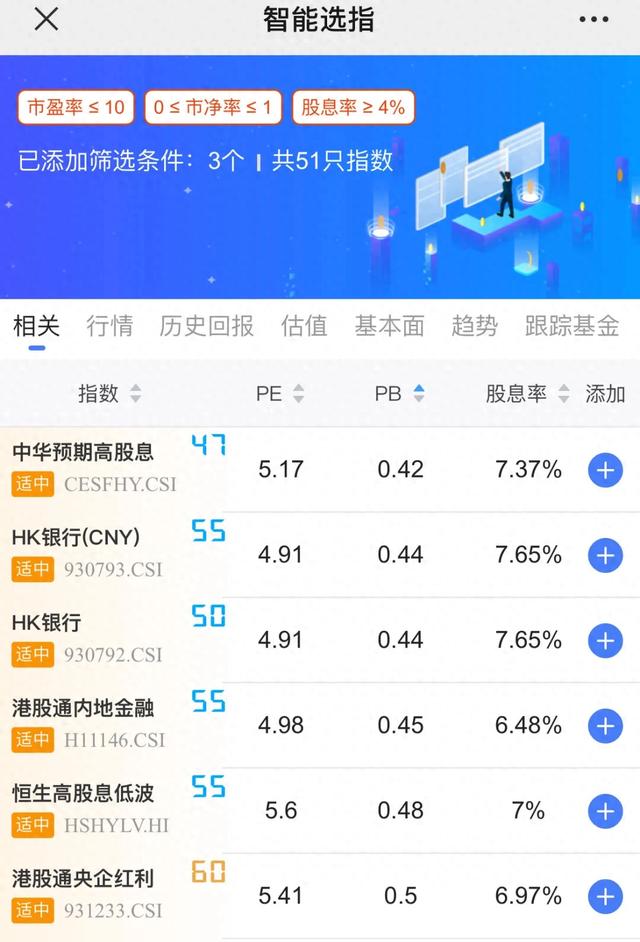
Task: Tap the 0 ≤ 市净率 ≤ 1 filter chip
Action: pos(213,108)
